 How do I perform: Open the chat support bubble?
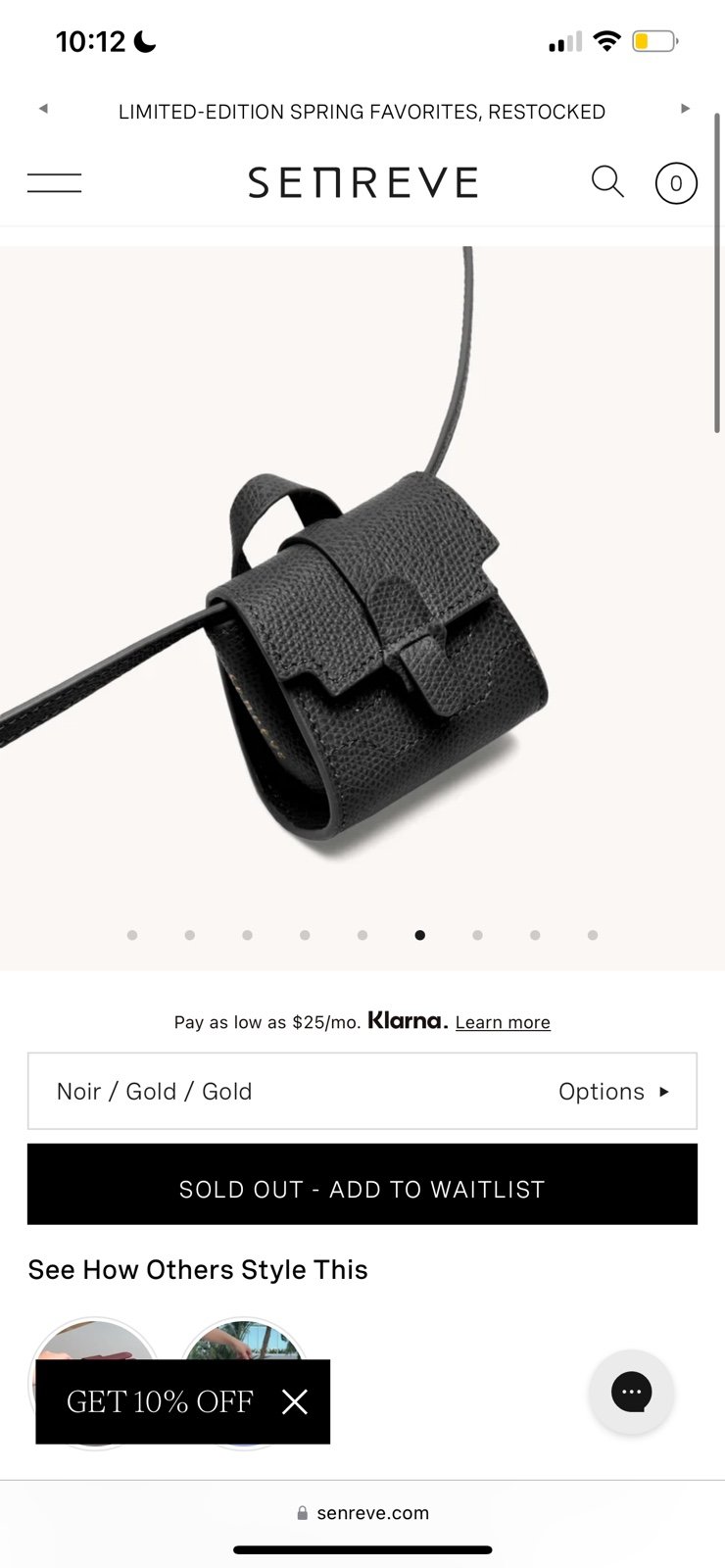631,1392
